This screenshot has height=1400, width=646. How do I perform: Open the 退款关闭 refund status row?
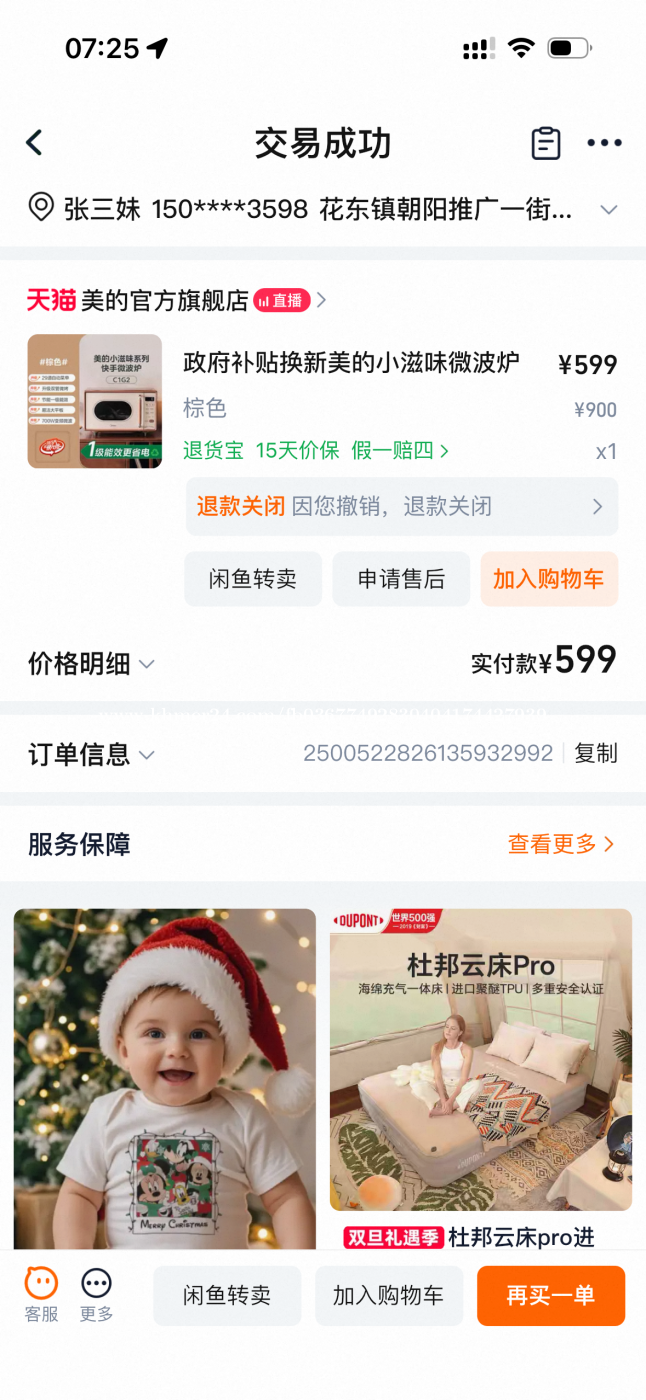401,506
